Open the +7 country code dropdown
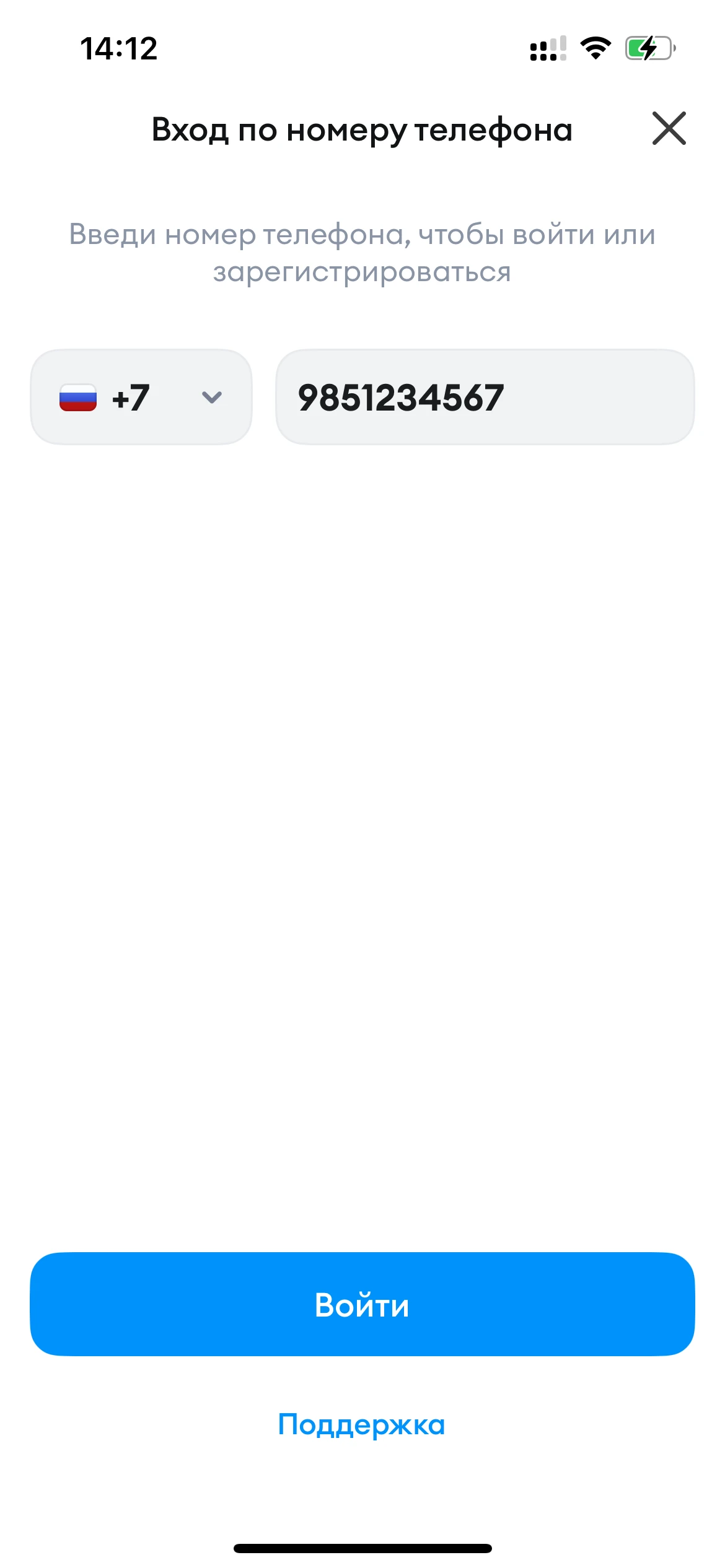This screenshot has height=1568, width=725. click(141, 397)
